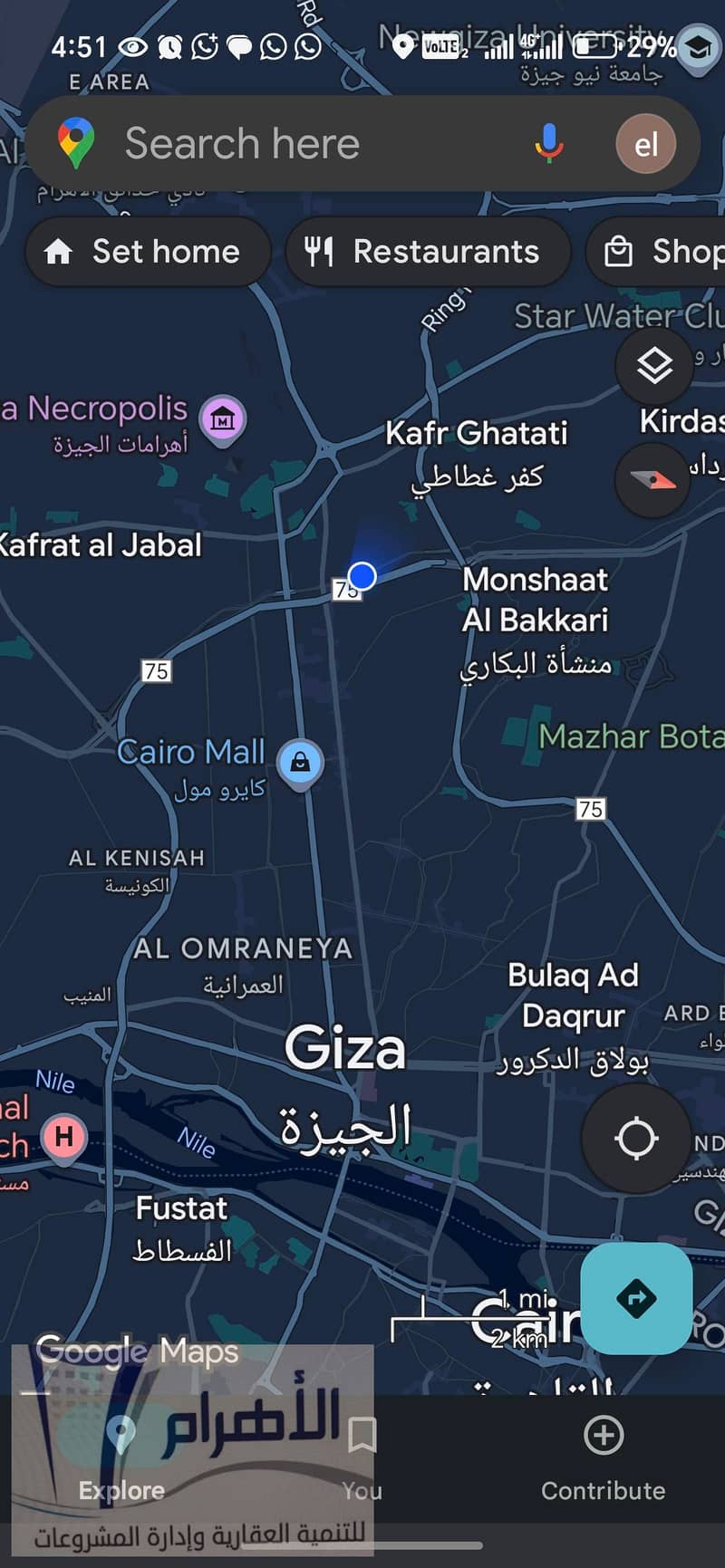725x1568 pixels.
Task: Open directions floating button
Action: tap(636, 1298)
